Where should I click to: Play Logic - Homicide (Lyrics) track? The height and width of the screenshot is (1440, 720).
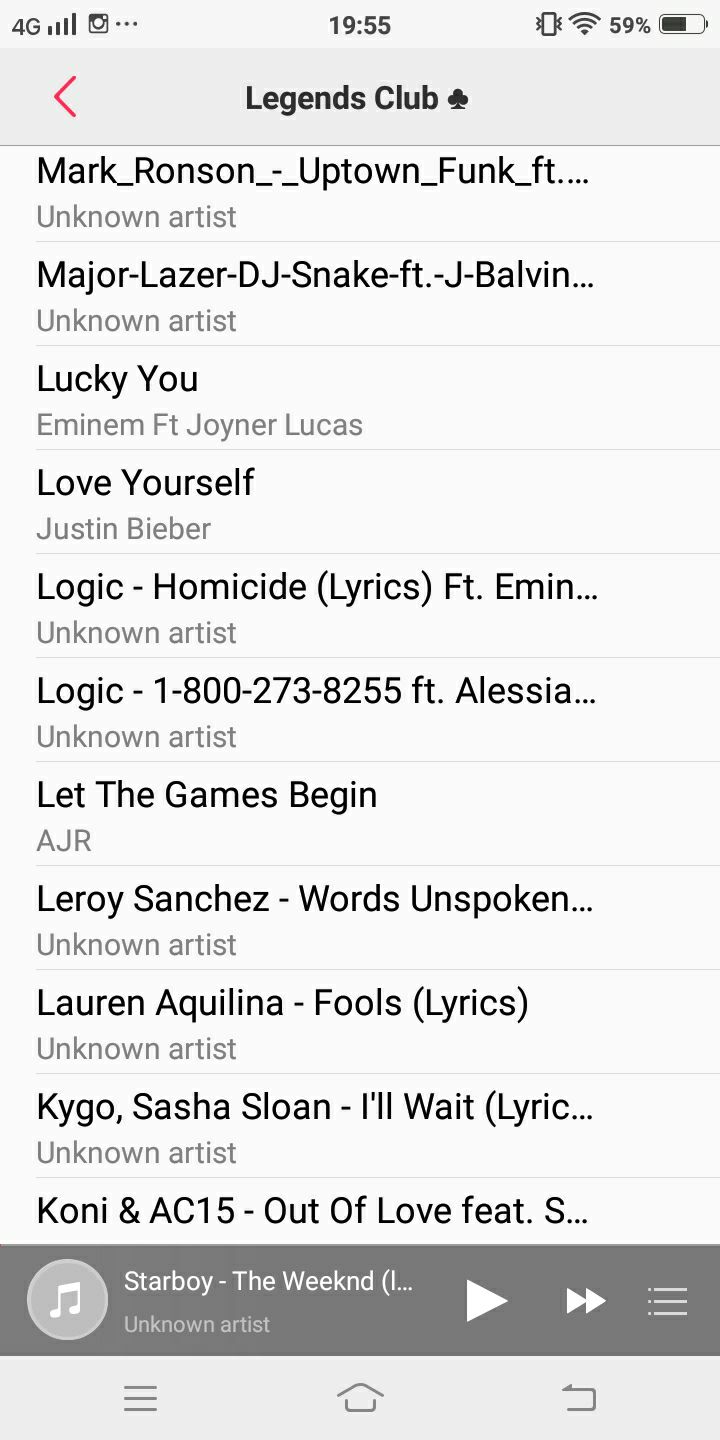pyautogui.click(x=360, y=606)
